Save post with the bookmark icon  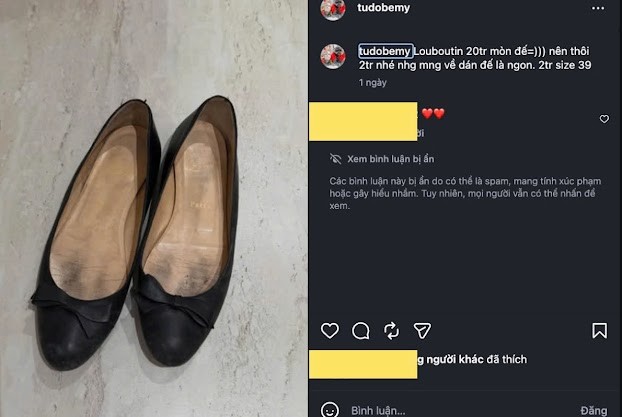tap(599, 330)
